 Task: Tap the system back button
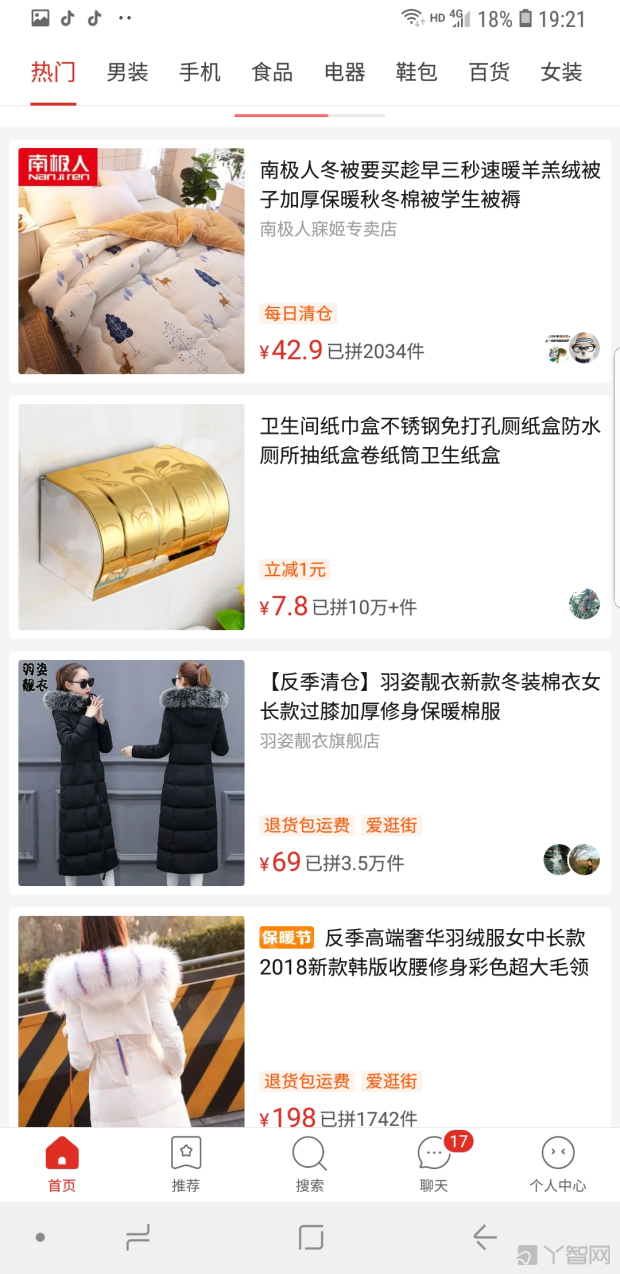pos(485,1238)
